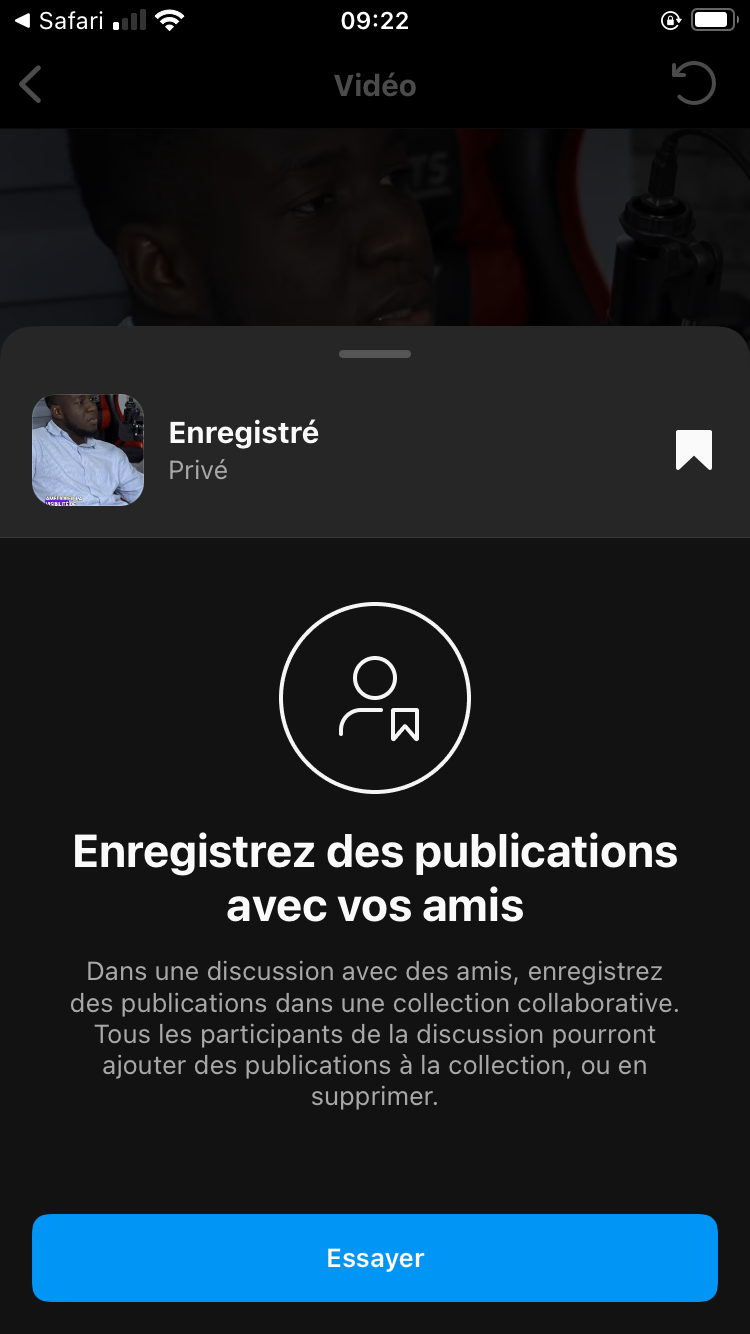Open the Enregistré collection thumbnail
This screenshot has width=750, height=1334.
88,450
